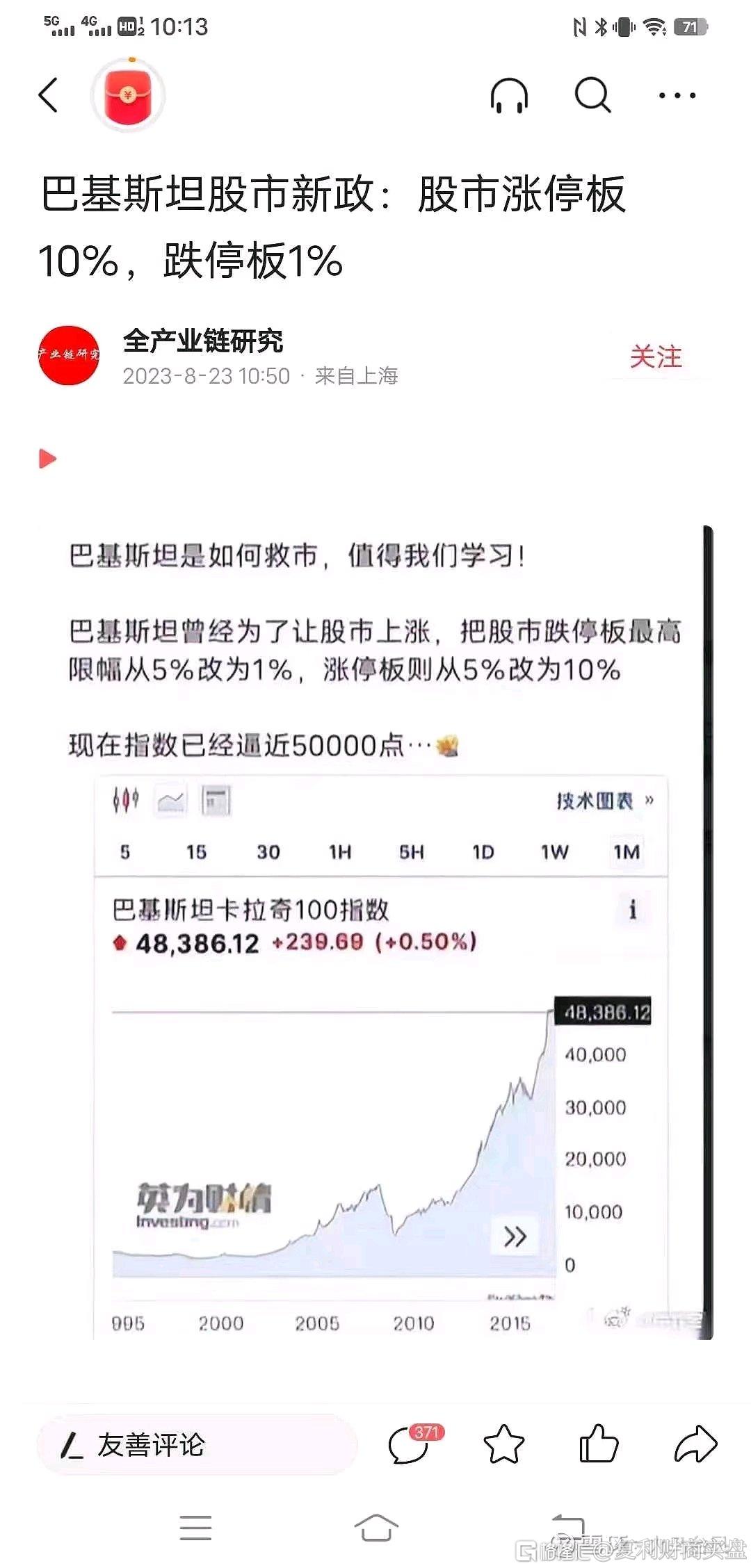This screenshot has height=1568, width=751.
Task: Share this article via arrow icon
Action: [695, 1445]
